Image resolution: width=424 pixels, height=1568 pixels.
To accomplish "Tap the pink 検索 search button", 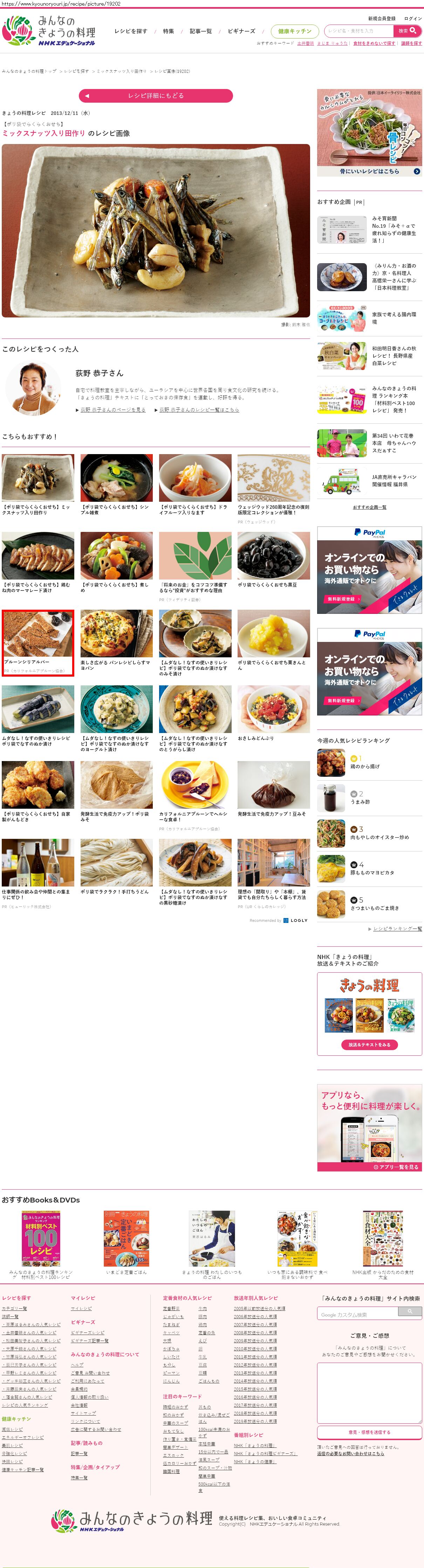I will [x=407, y=30].
